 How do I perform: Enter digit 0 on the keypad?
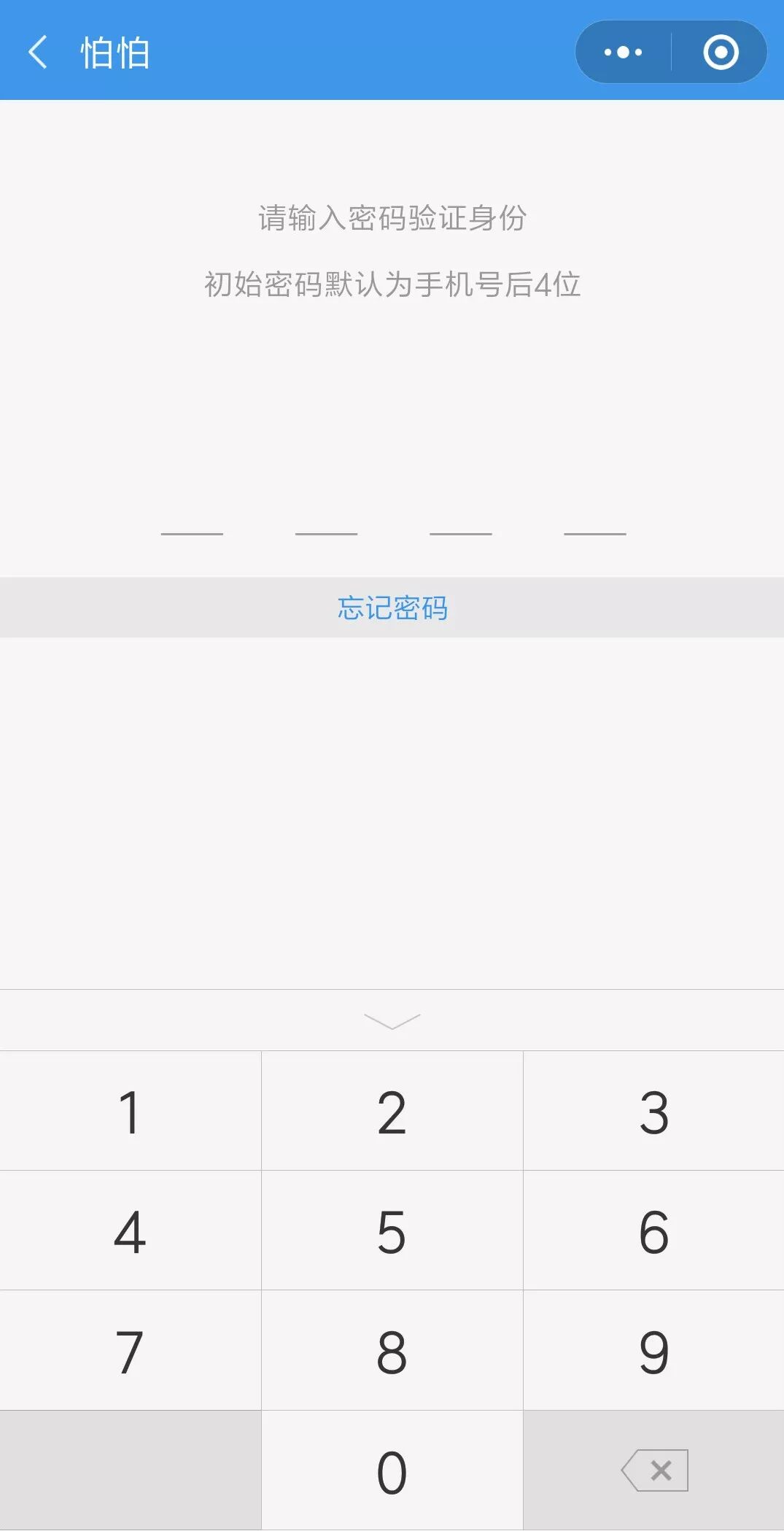[x=392, y=1471]
